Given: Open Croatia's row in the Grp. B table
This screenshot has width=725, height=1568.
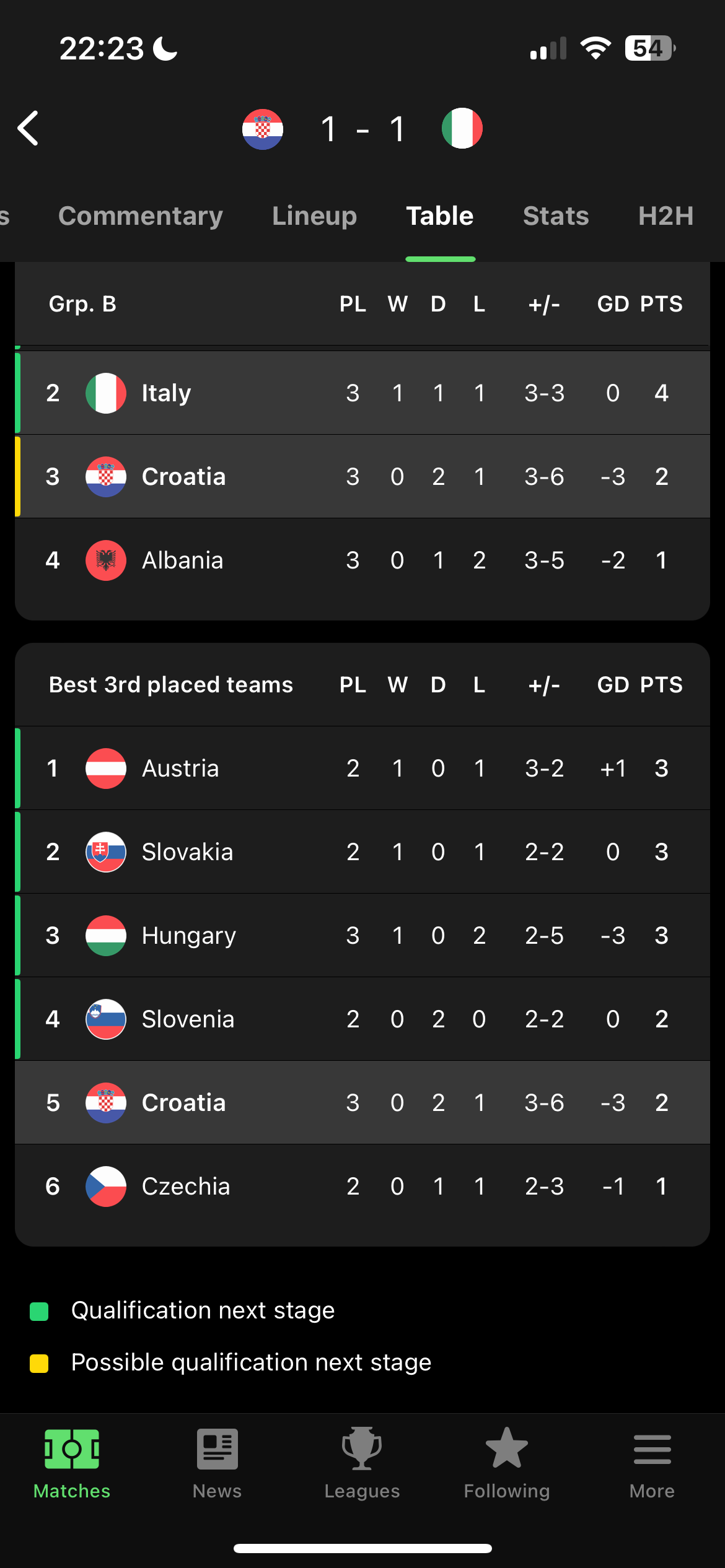Looking at the screenshot, I should tap(362, 476).
